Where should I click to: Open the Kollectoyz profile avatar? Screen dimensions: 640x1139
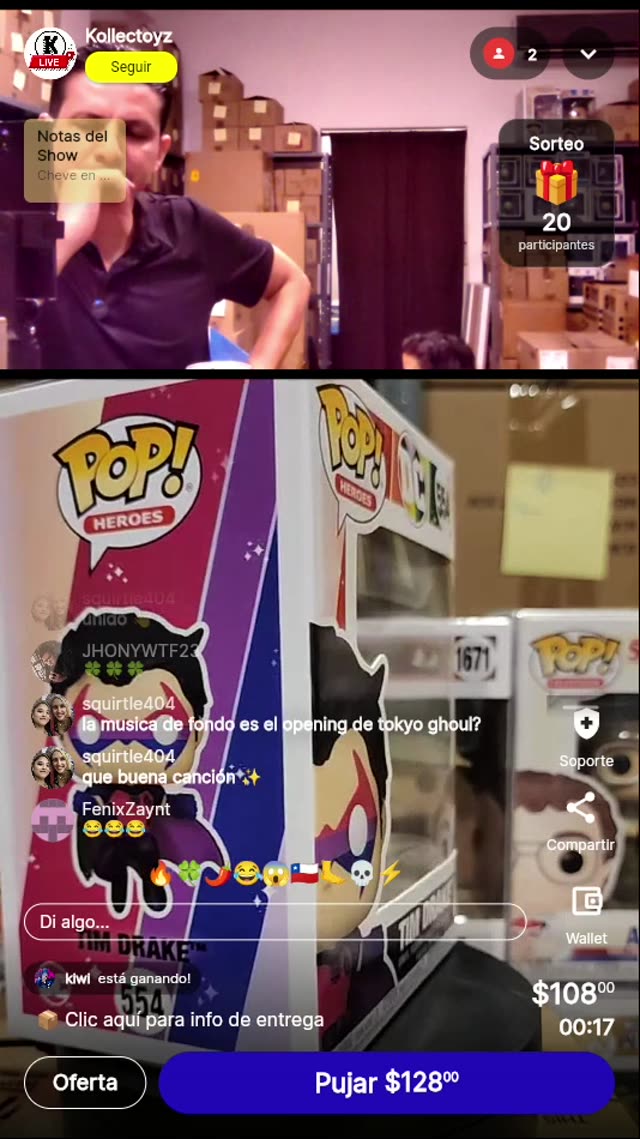[50, 52]
